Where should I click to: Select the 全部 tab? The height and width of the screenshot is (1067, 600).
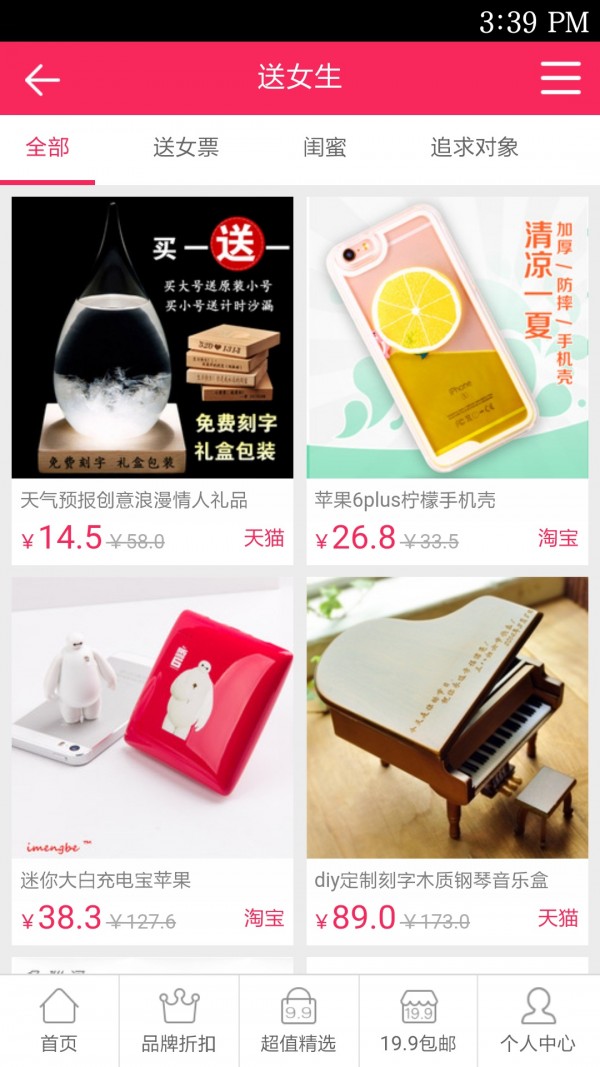pos(47,148)
